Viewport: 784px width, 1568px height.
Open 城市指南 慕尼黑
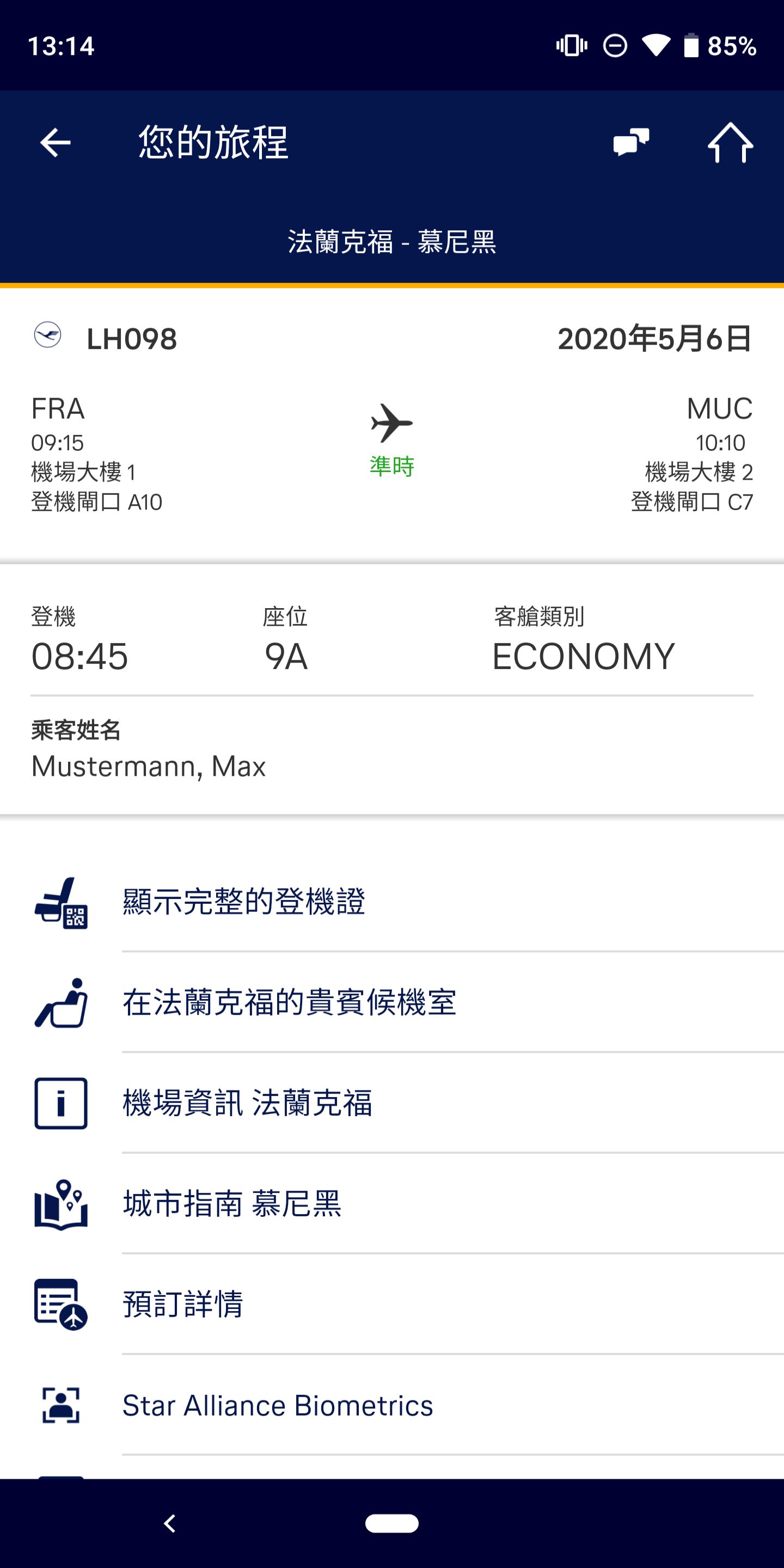232,1203
